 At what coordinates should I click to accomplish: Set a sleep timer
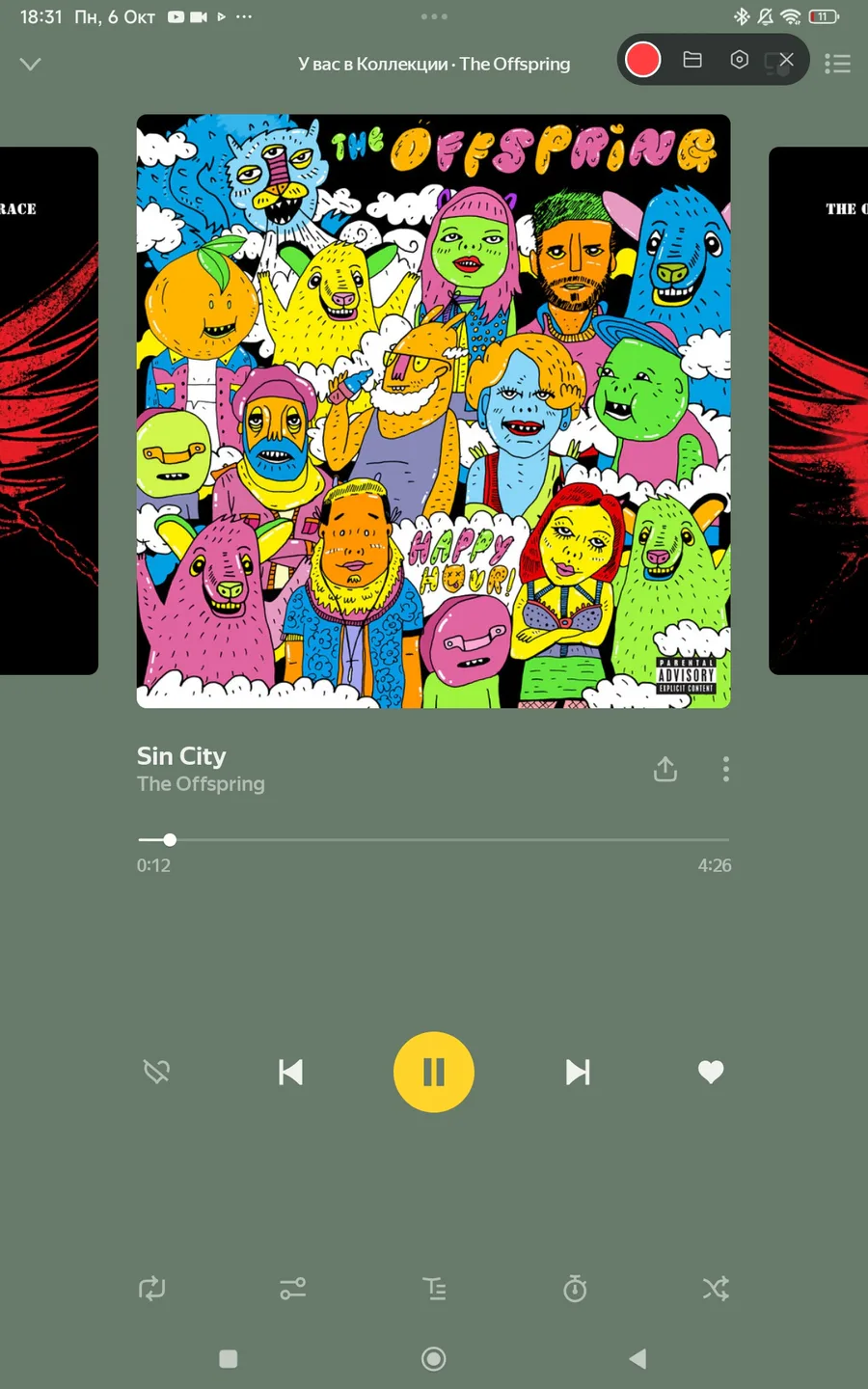575,1289
